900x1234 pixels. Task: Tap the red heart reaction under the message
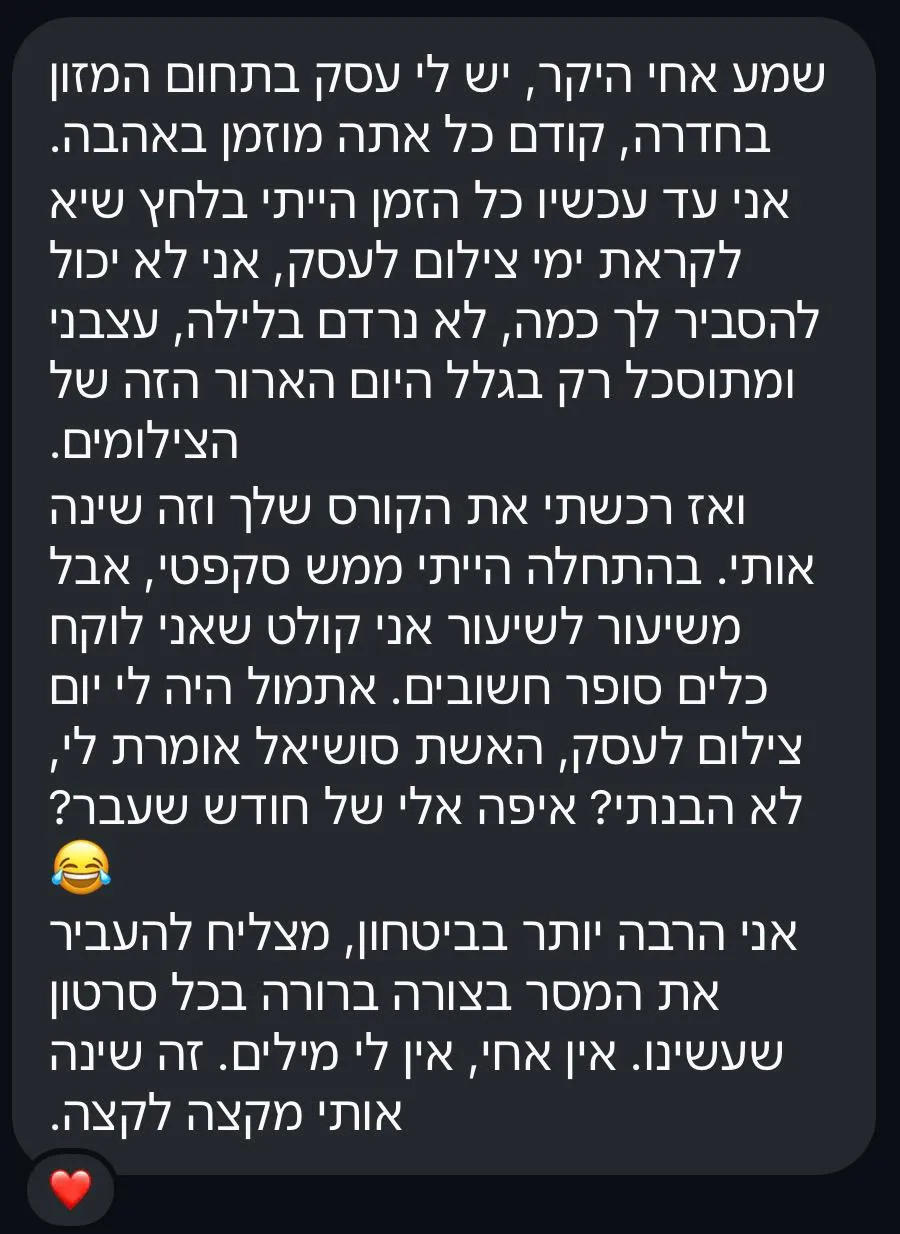[70, 1189]
